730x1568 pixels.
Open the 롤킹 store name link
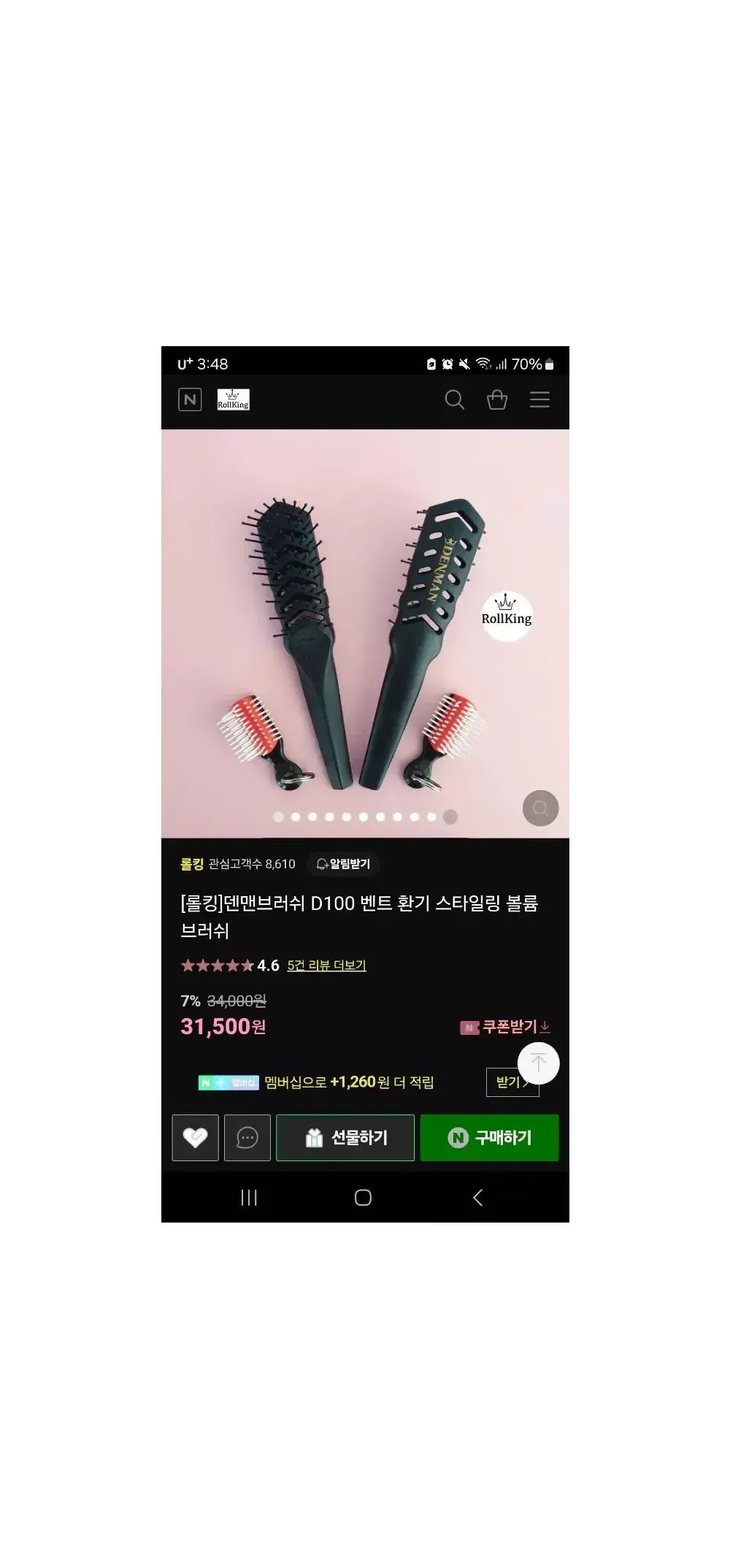pos(192,864)
